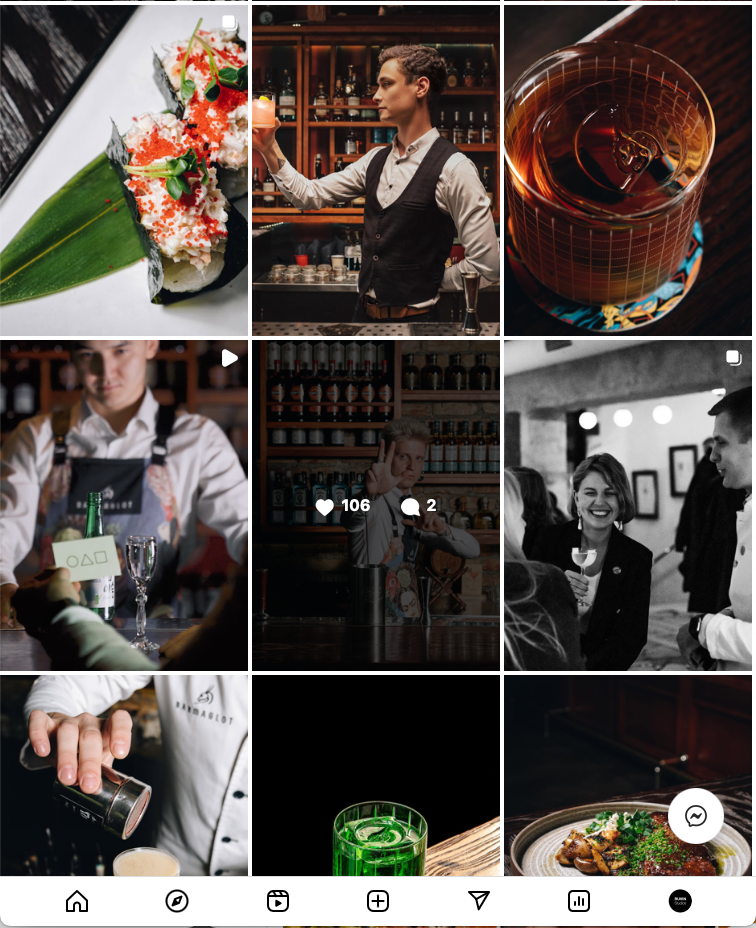Open the Explore compass tab
The width and height of the screenshot is (756, 928).
coord(177,901)
